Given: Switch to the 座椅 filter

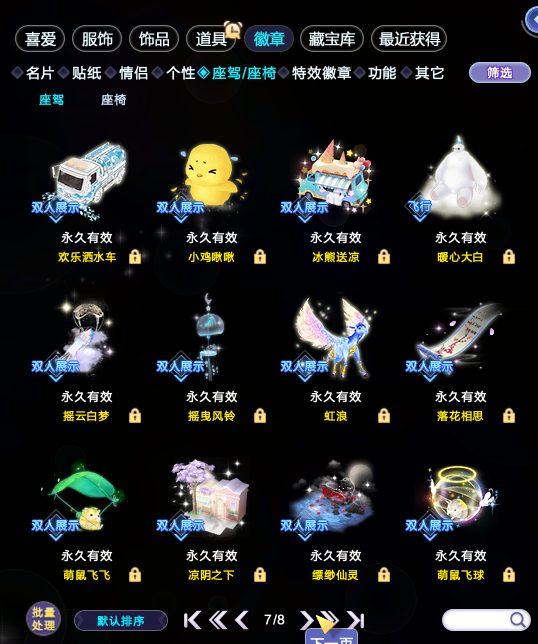Looking at the screenshot, I should (x=113, y=100).
